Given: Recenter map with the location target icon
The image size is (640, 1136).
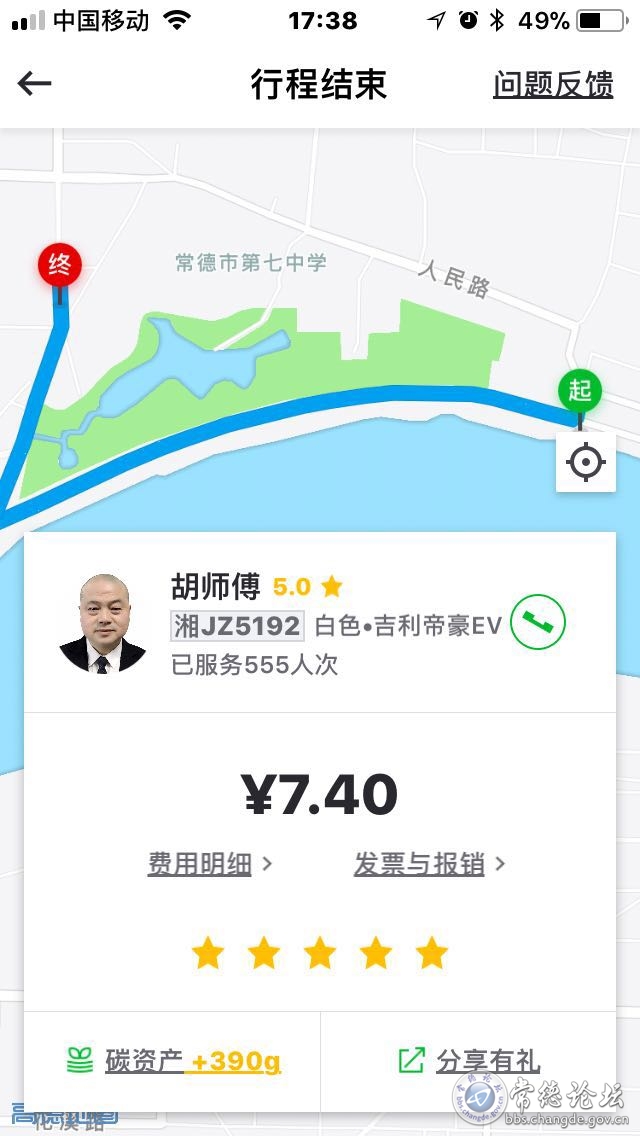Looking at the screenshot, I should tap(586, 463).
